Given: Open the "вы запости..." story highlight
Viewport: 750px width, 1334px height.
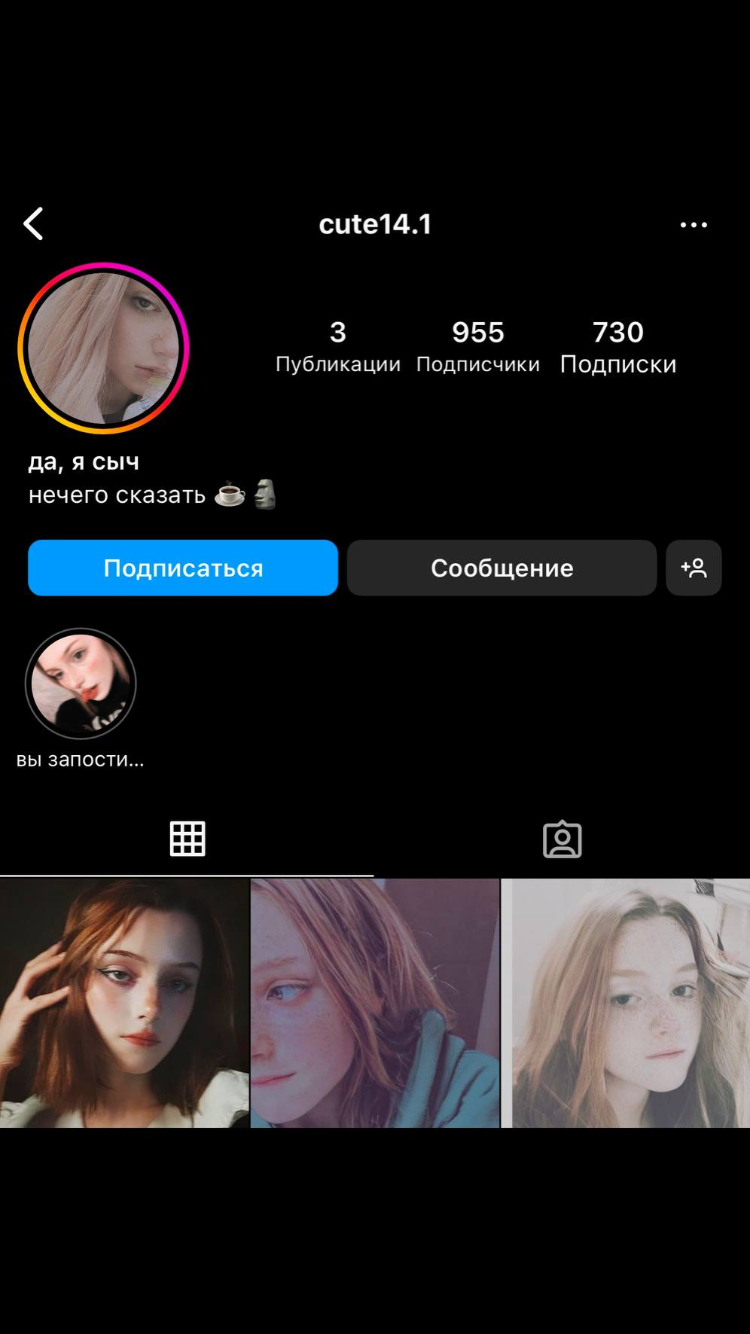Looking at the screenshot, I should 80,684.
